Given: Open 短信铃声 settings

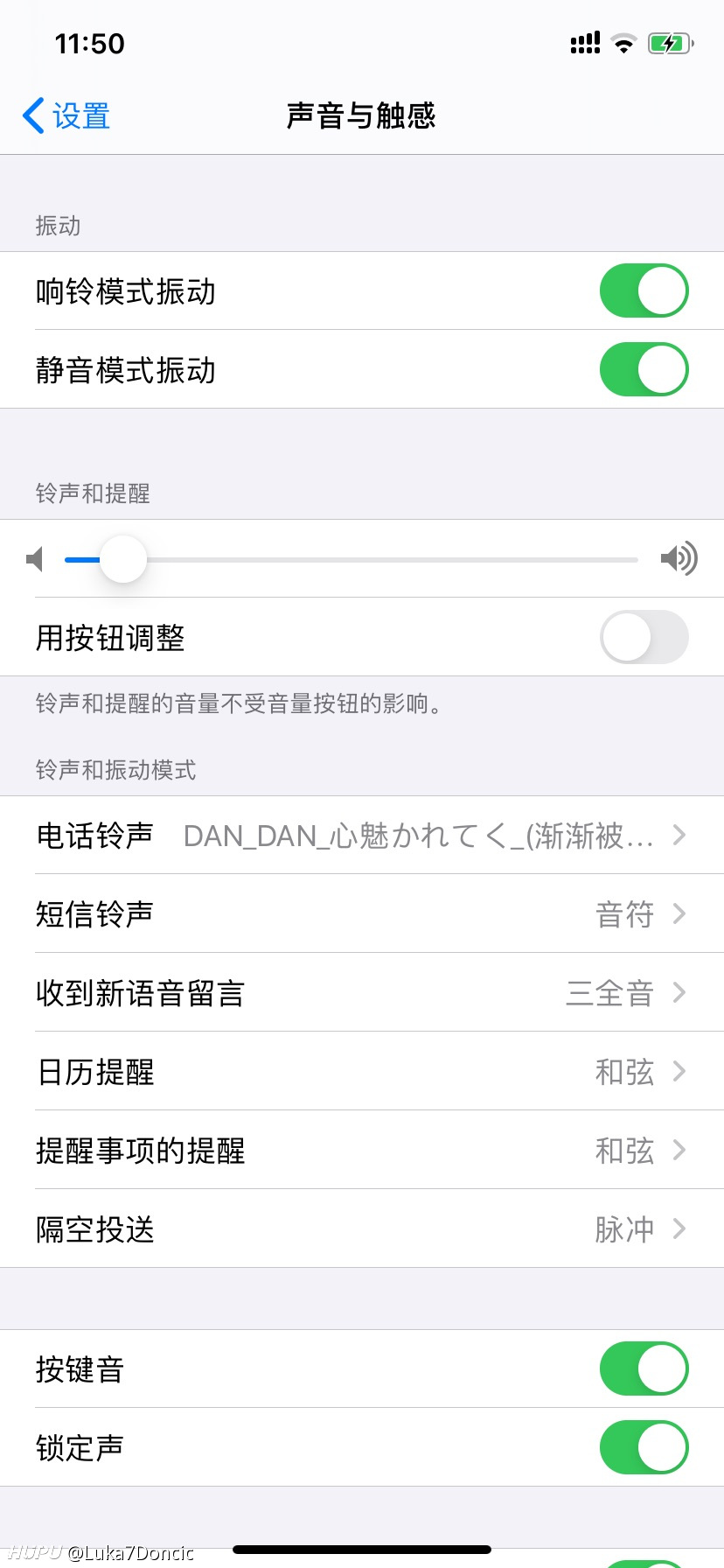Looking at the screenshot, I should (x=362, y=913).
